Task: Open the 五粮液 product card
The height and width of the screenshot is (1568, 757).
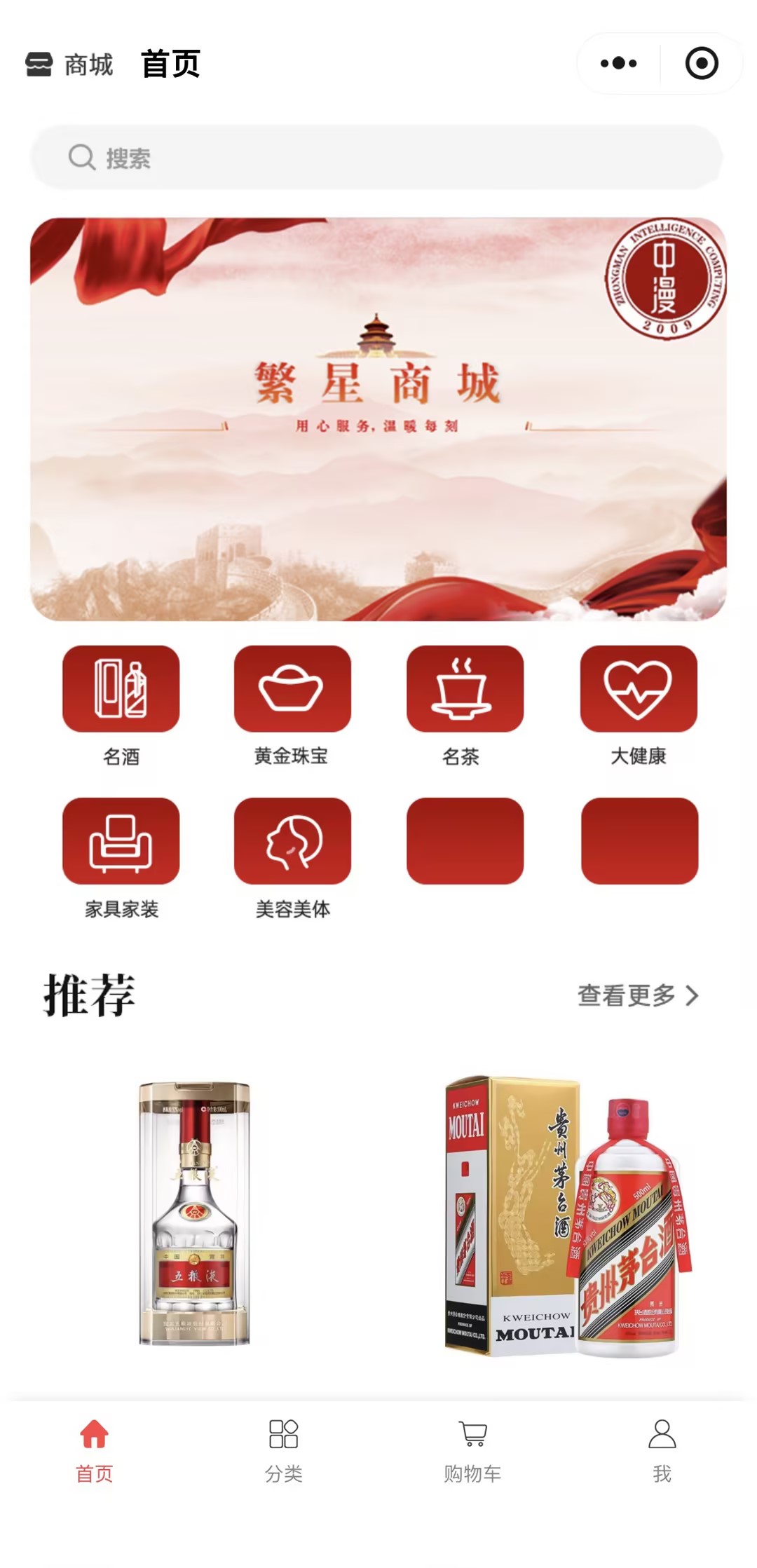Action: pos(194,1213)
